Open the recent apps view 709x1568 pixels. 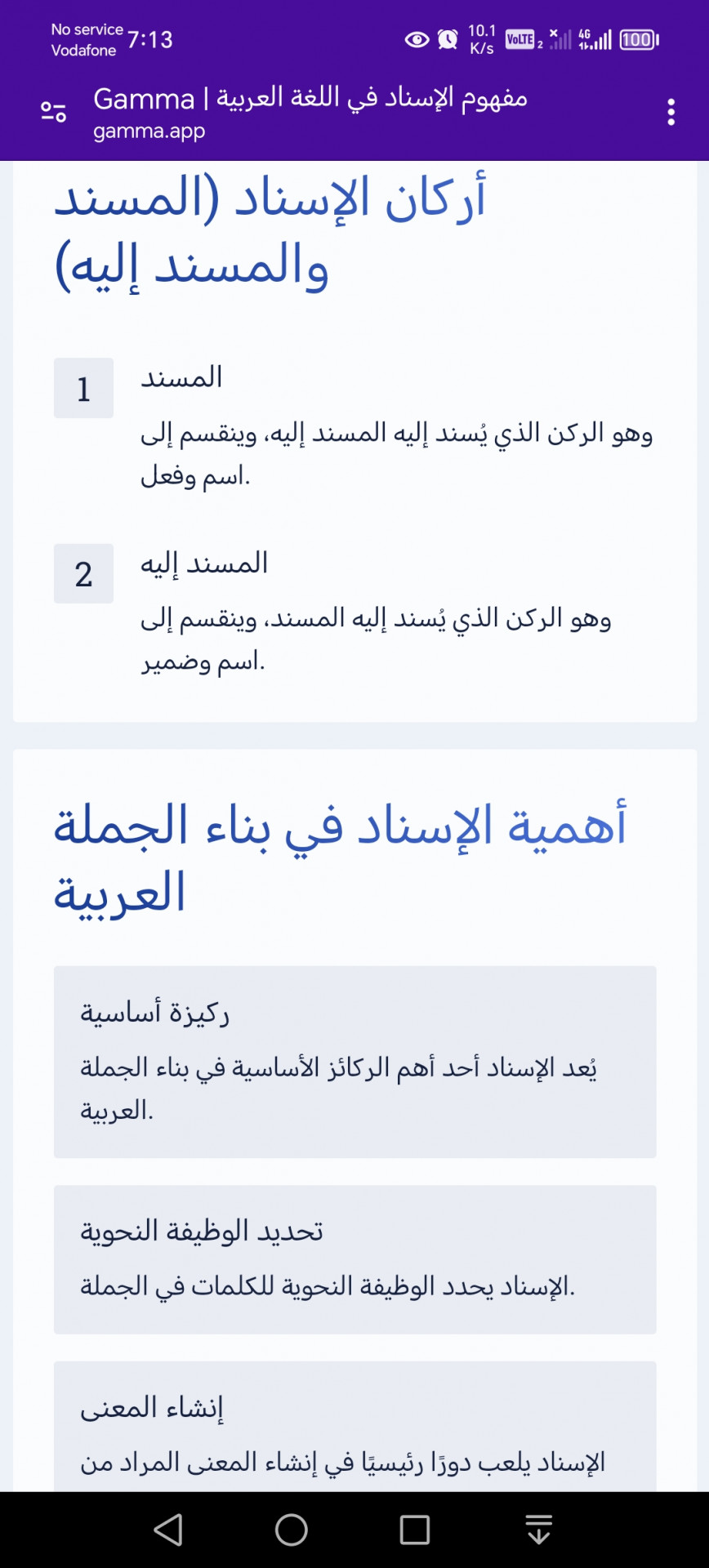[x=414, y=1530]
